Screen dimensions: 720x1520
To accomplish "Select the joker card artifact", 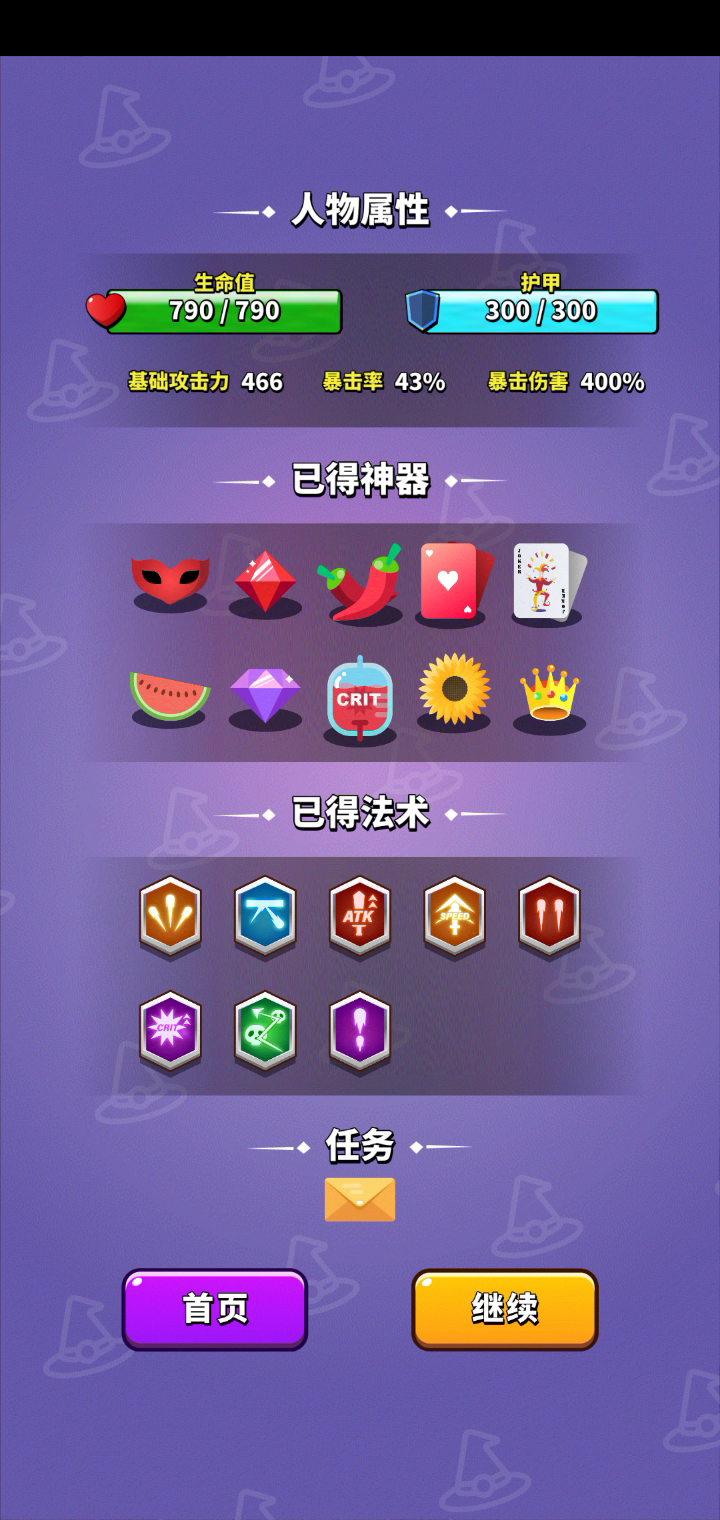I will (x=548, y=581).
